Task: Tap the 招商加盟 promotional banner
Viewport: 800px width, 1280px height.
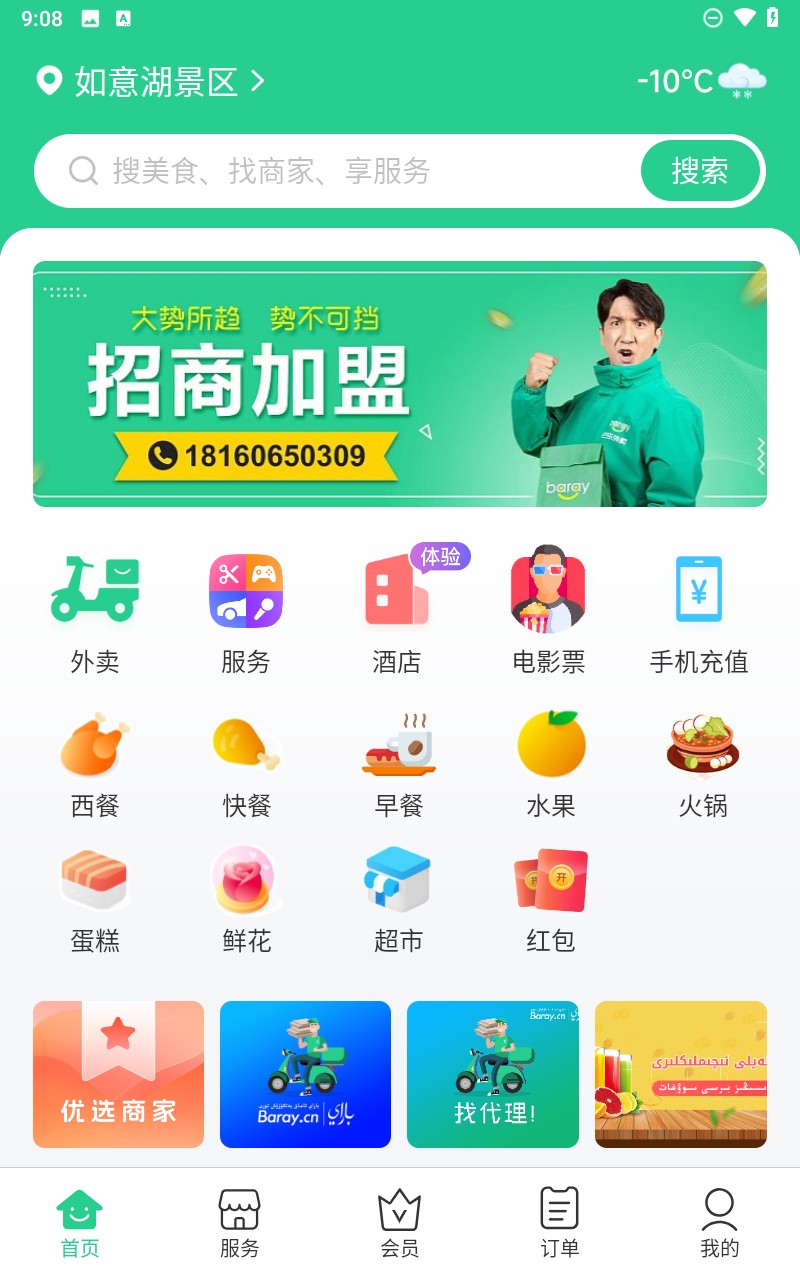Action: 400,384
